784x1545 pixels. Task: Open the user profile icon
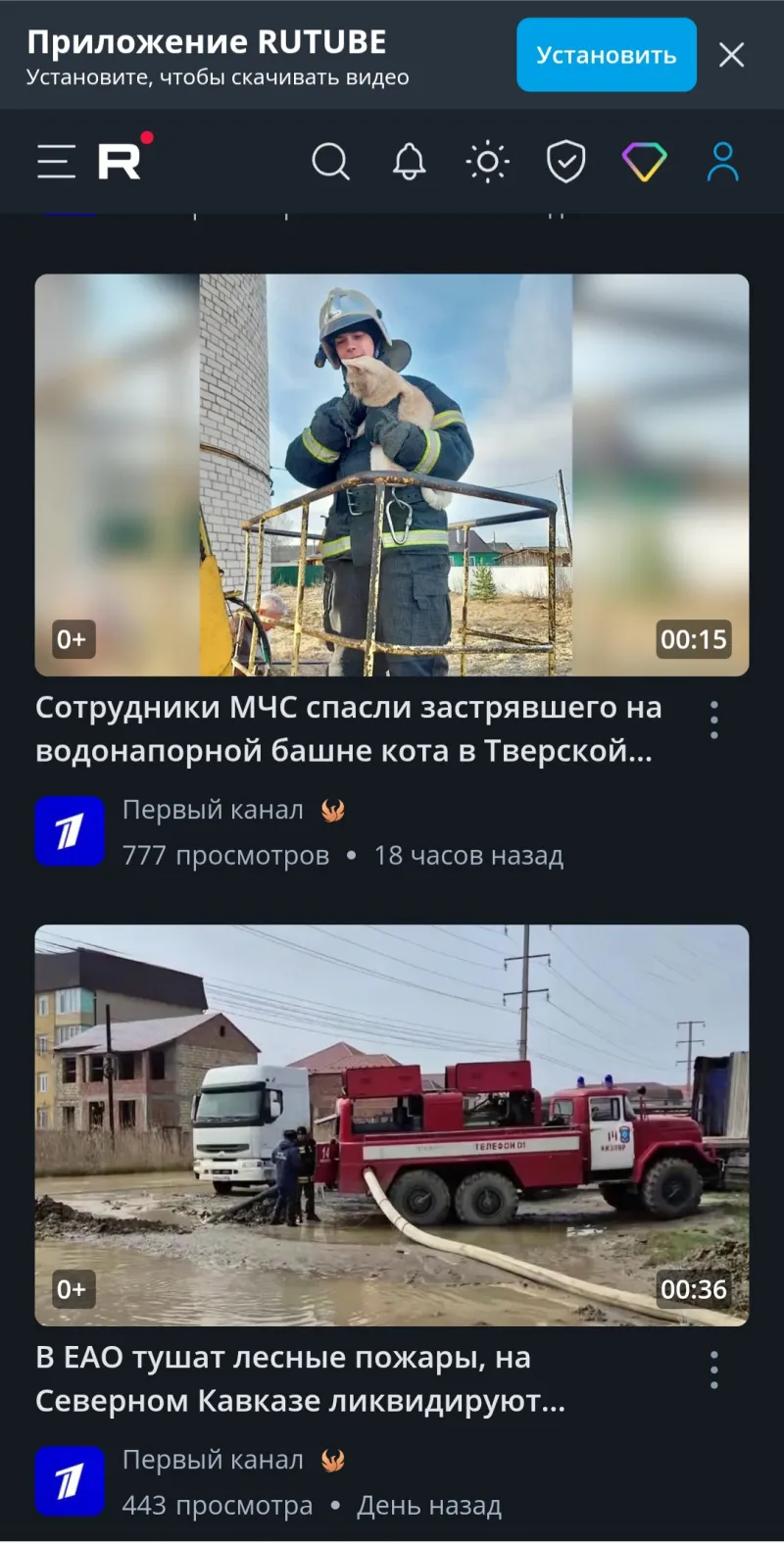(722, 162)
